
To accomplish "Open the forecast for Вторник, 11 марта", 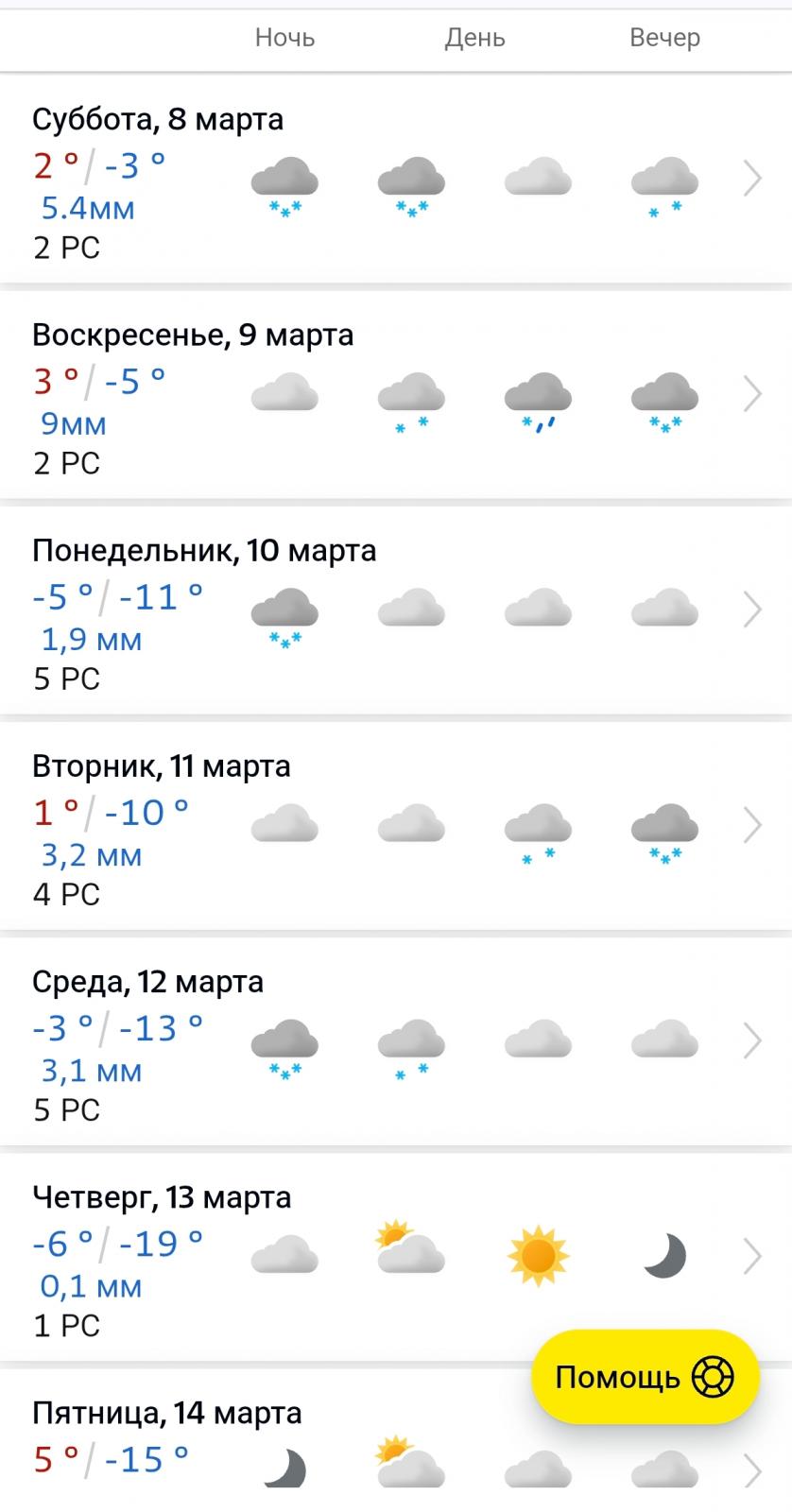I will (x=396, y=825).
